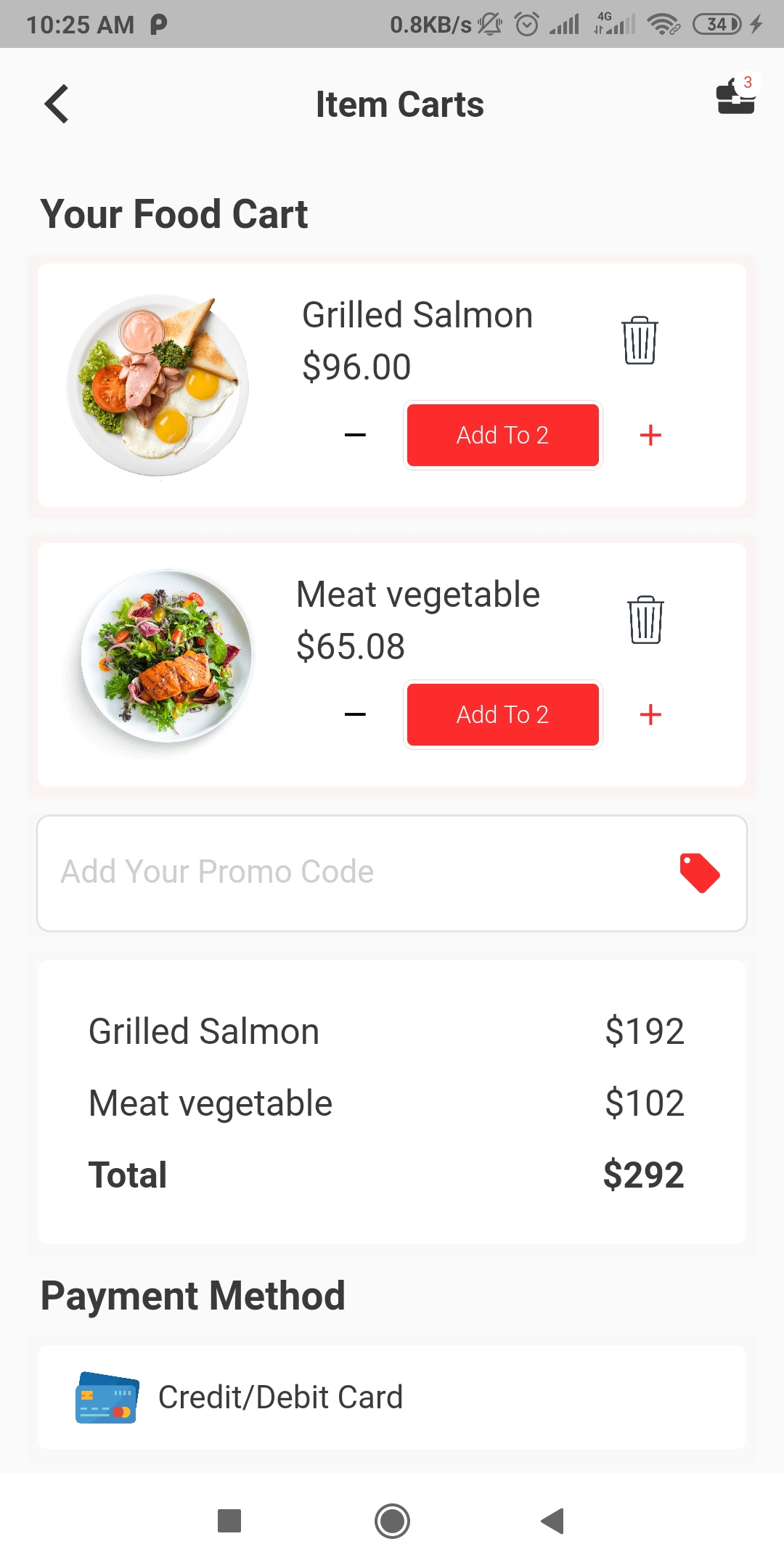Decrease Grilled Salmon quantity
The width and height of the screenshot is (784, 1568).
pos(355,436)
